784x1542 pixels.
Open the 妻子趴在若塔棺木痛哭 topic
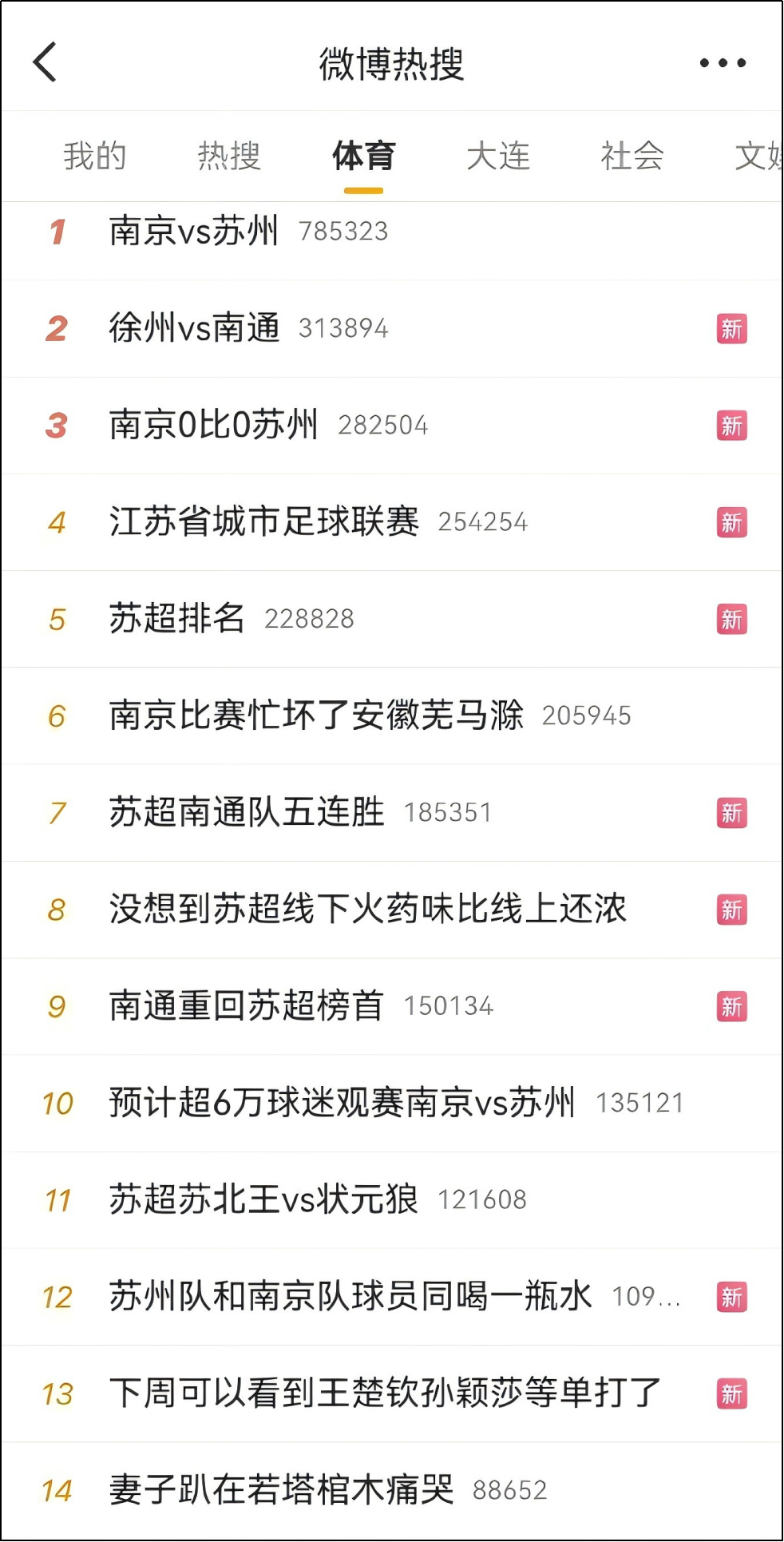pyautogui.click(x=392, y=1490)
